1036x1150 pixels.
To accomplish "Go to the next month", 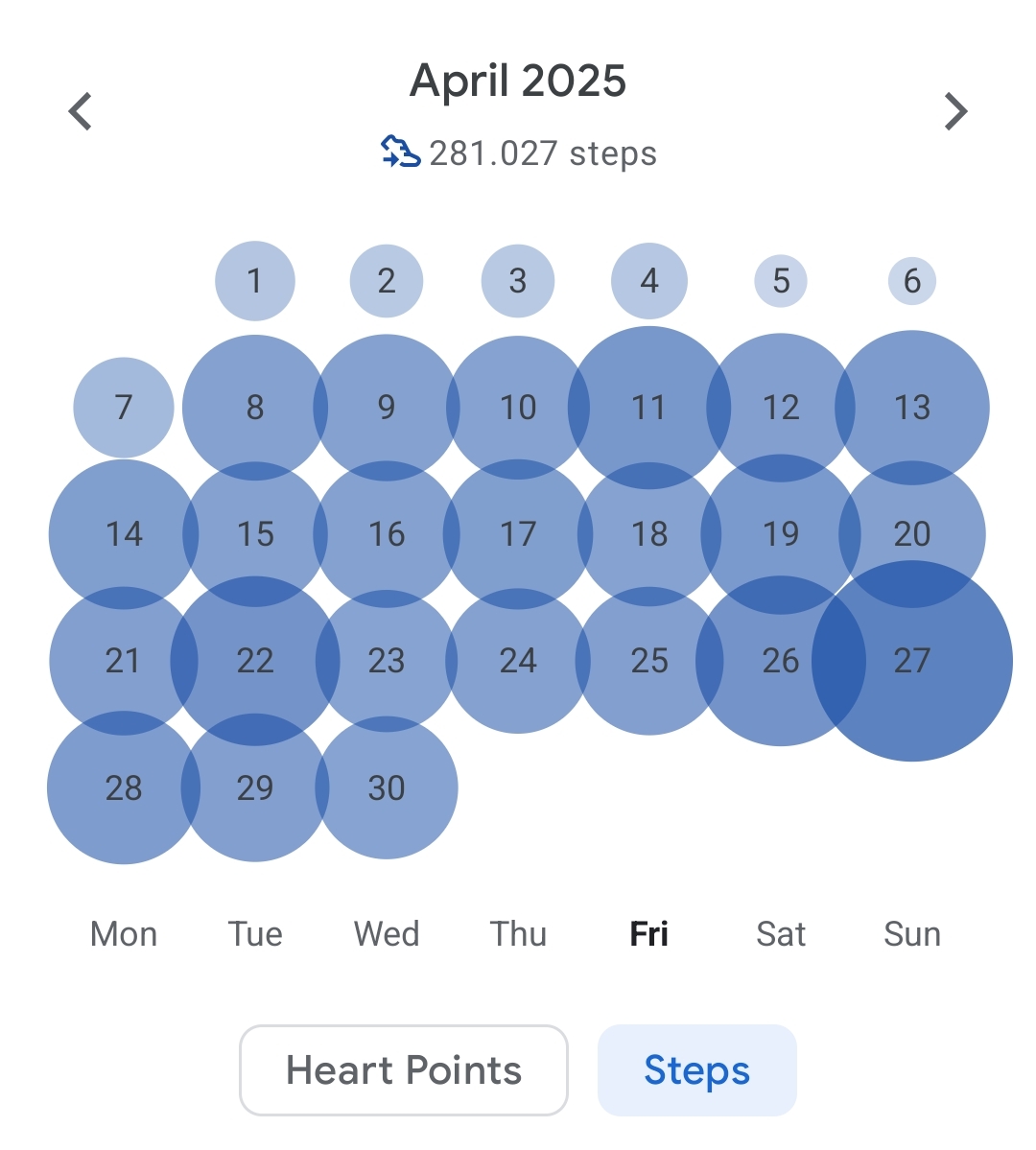I will tap(955, 111).
